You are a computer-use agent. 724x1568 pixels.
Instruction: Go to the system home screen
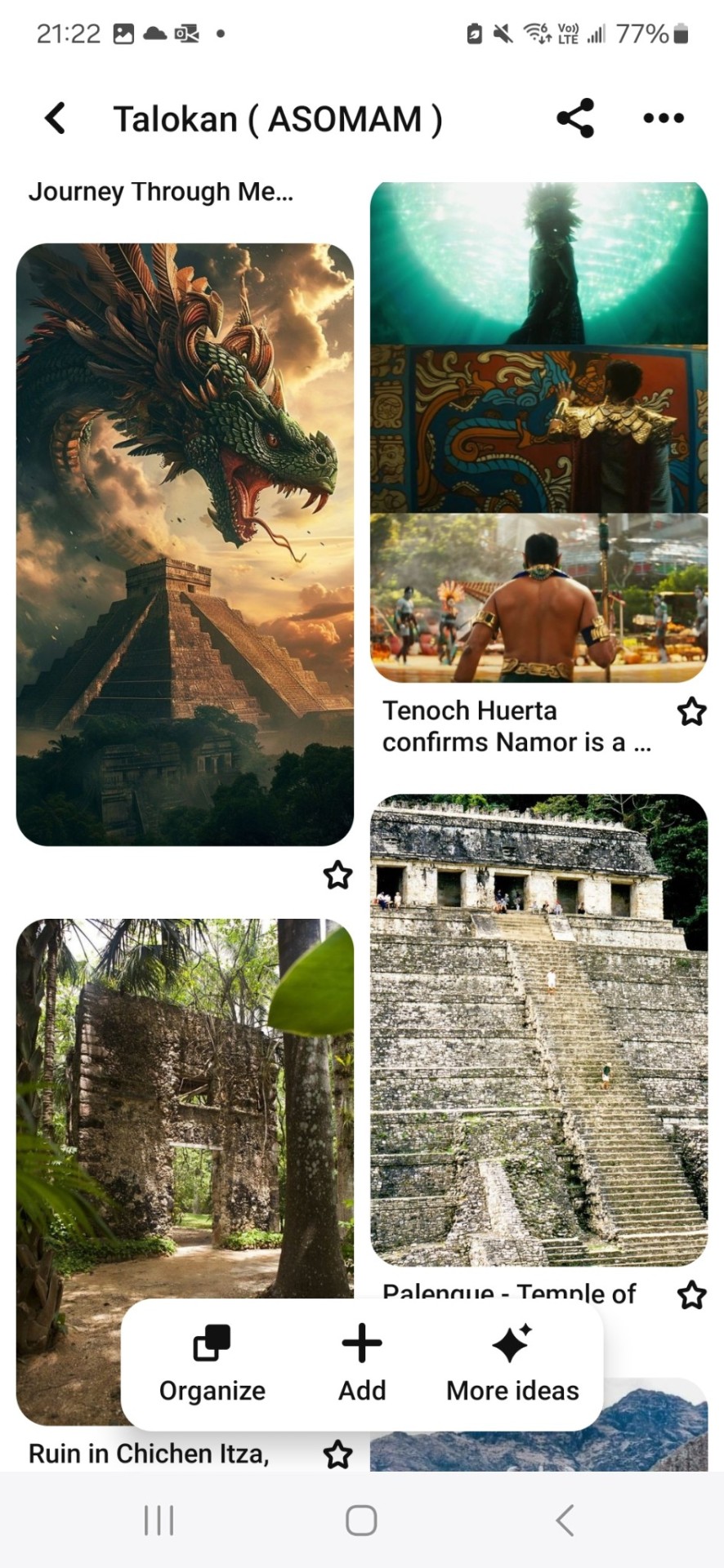361,1520
